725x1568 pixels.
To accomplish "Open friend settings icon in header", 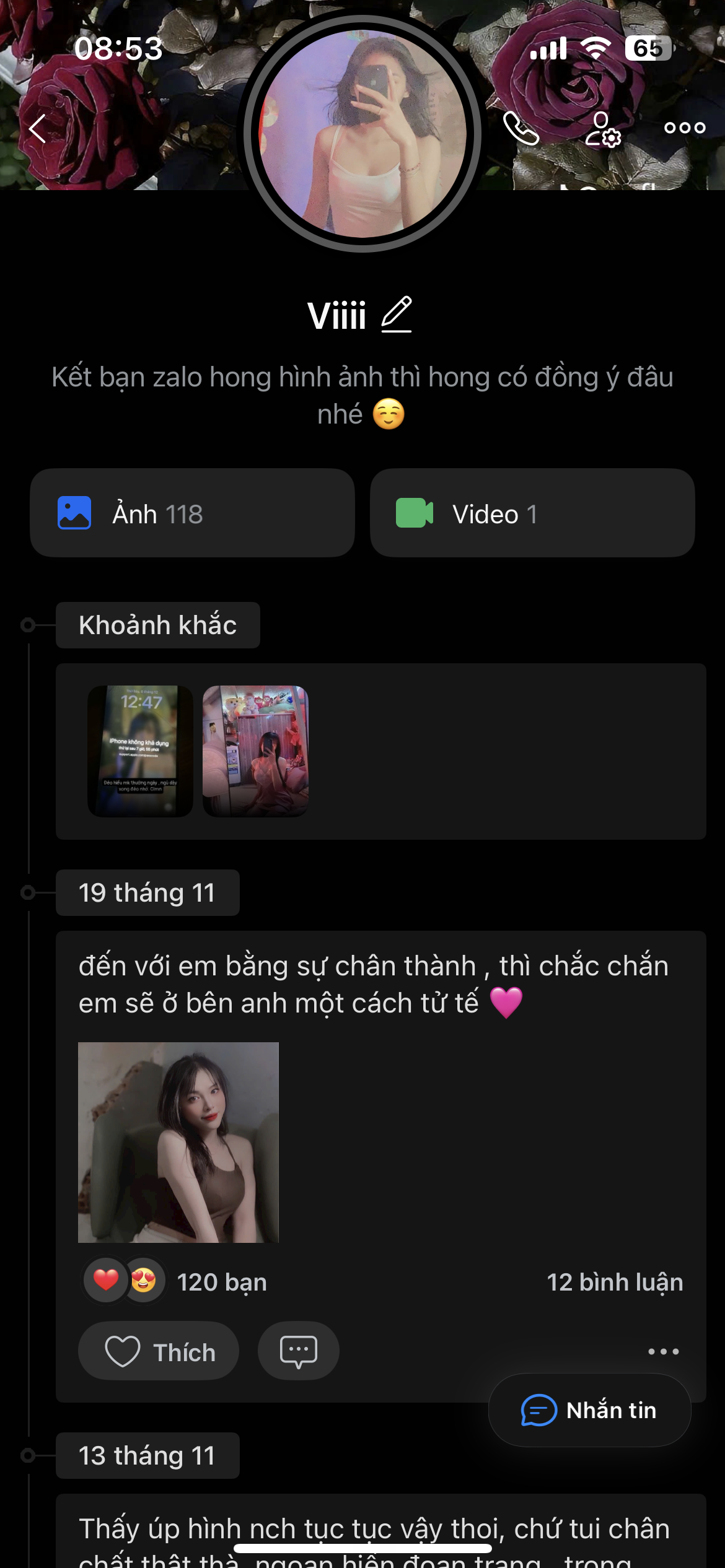I will 602,129.
